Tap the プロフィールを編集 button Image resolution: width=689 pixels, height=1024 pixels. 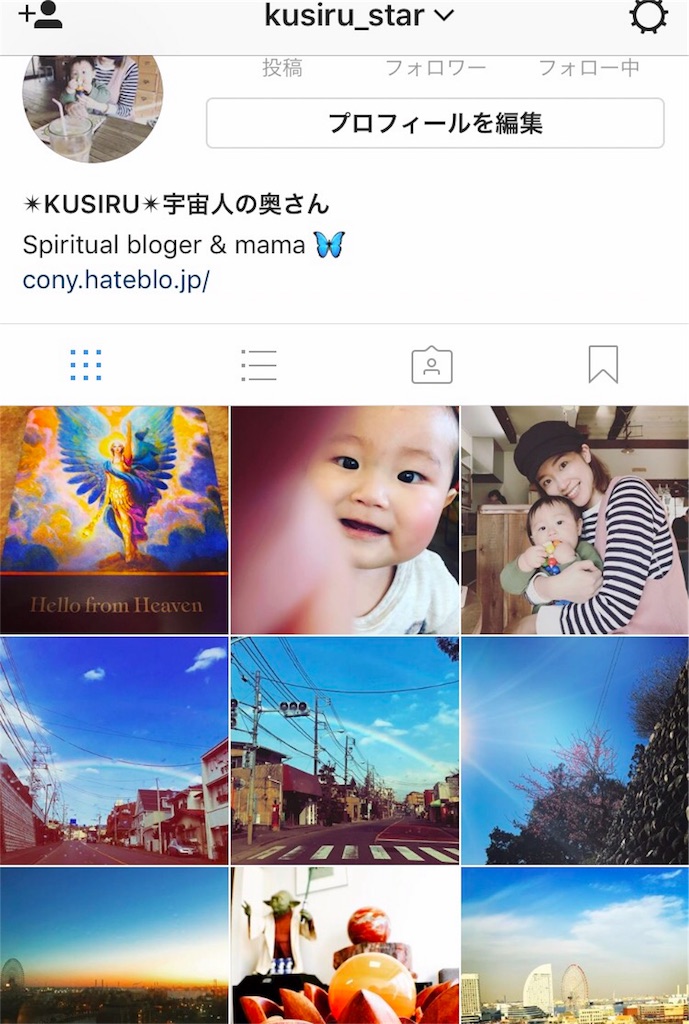(435, 123)
